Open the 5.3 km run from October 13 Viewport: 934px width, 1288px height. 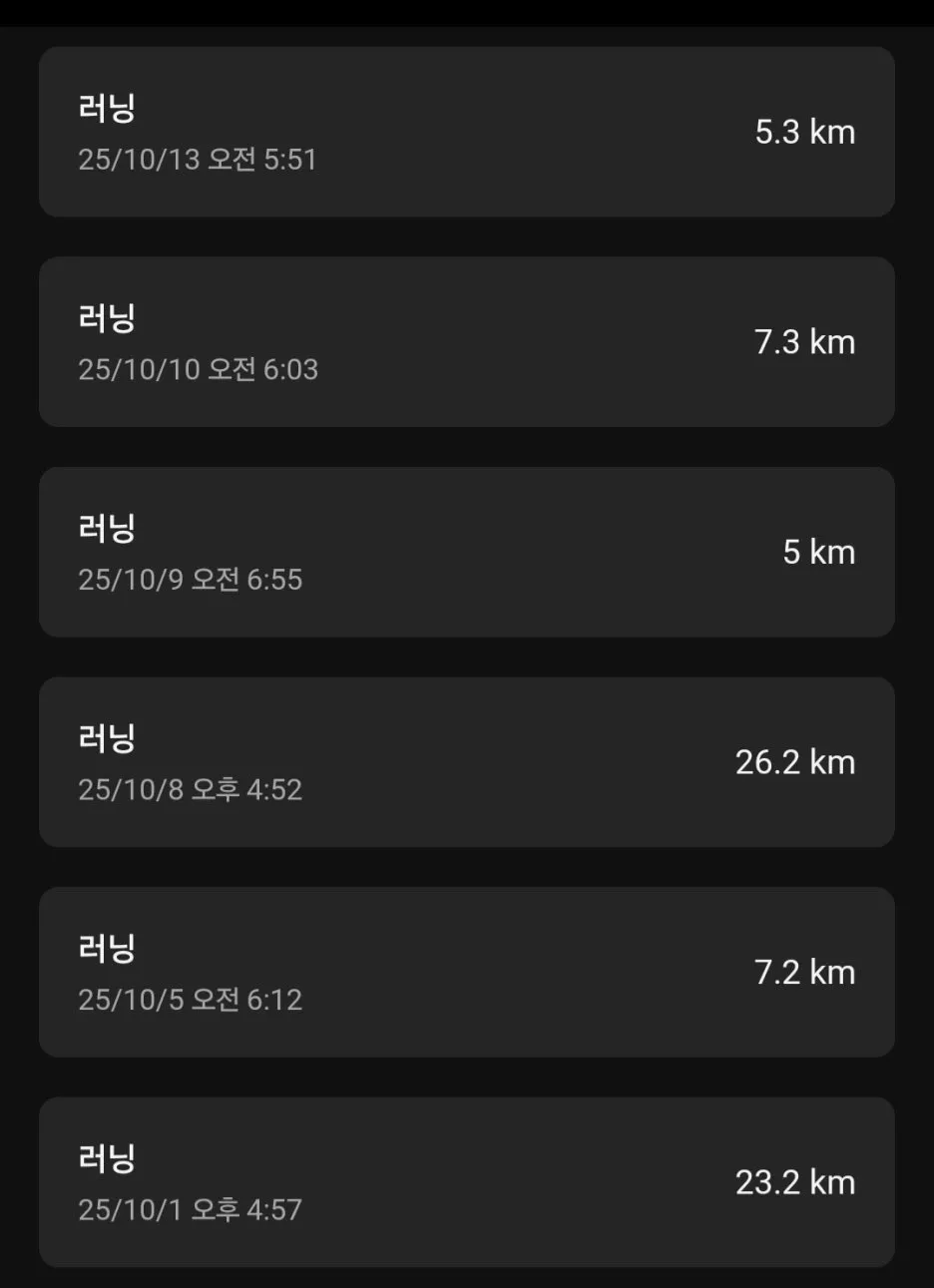pyautogui.click(x=467, y=131)
